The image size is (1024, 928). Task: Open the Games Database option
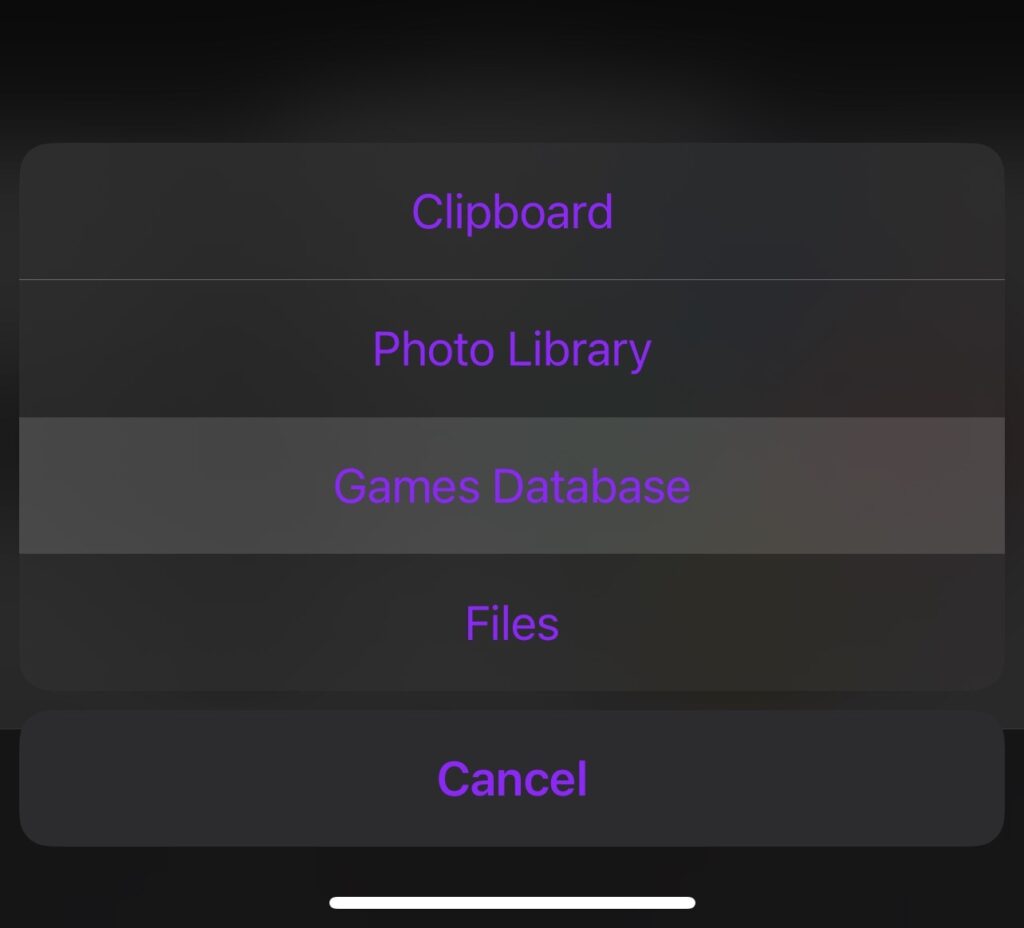coord(512,486)
